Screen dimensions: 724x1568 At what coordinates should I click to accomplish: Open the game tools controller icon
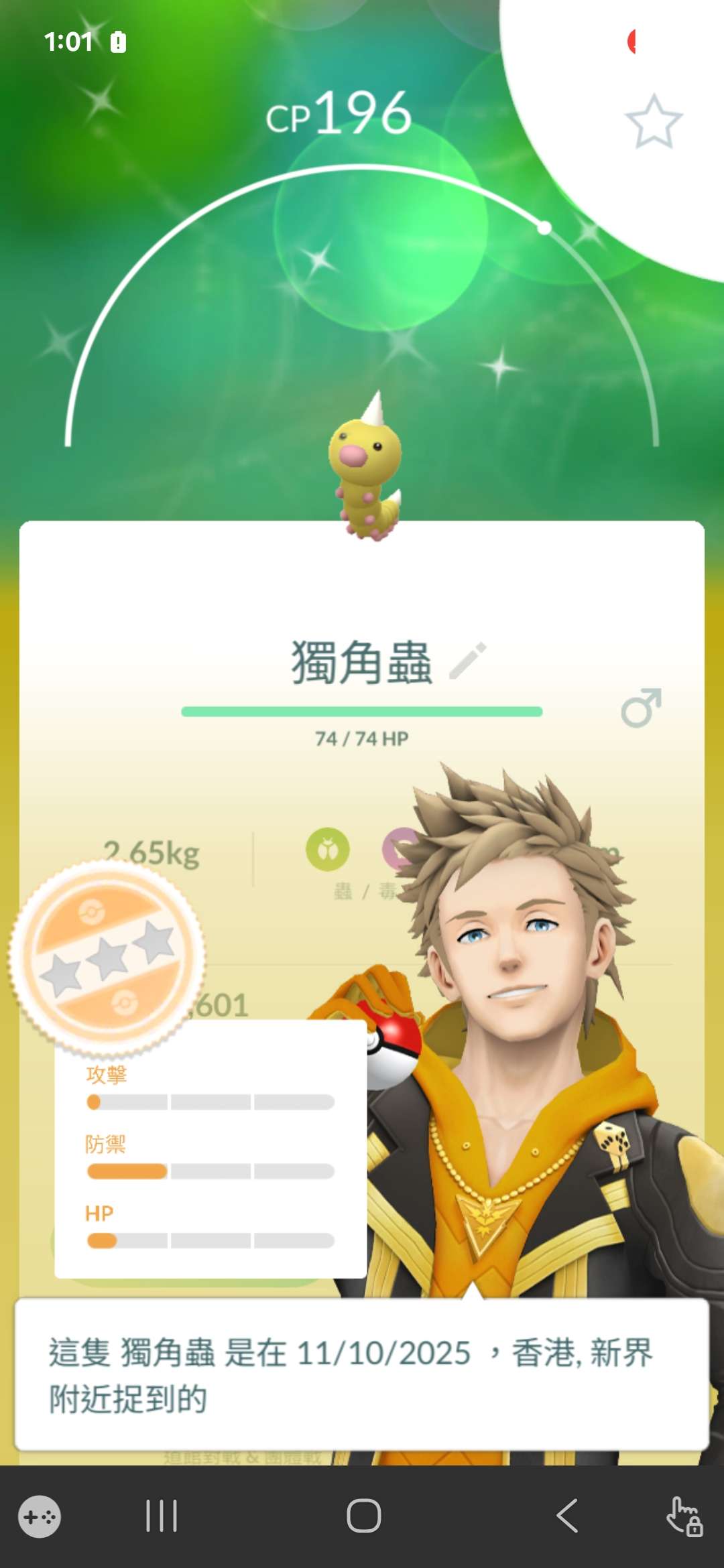(x=40, y=1516)
